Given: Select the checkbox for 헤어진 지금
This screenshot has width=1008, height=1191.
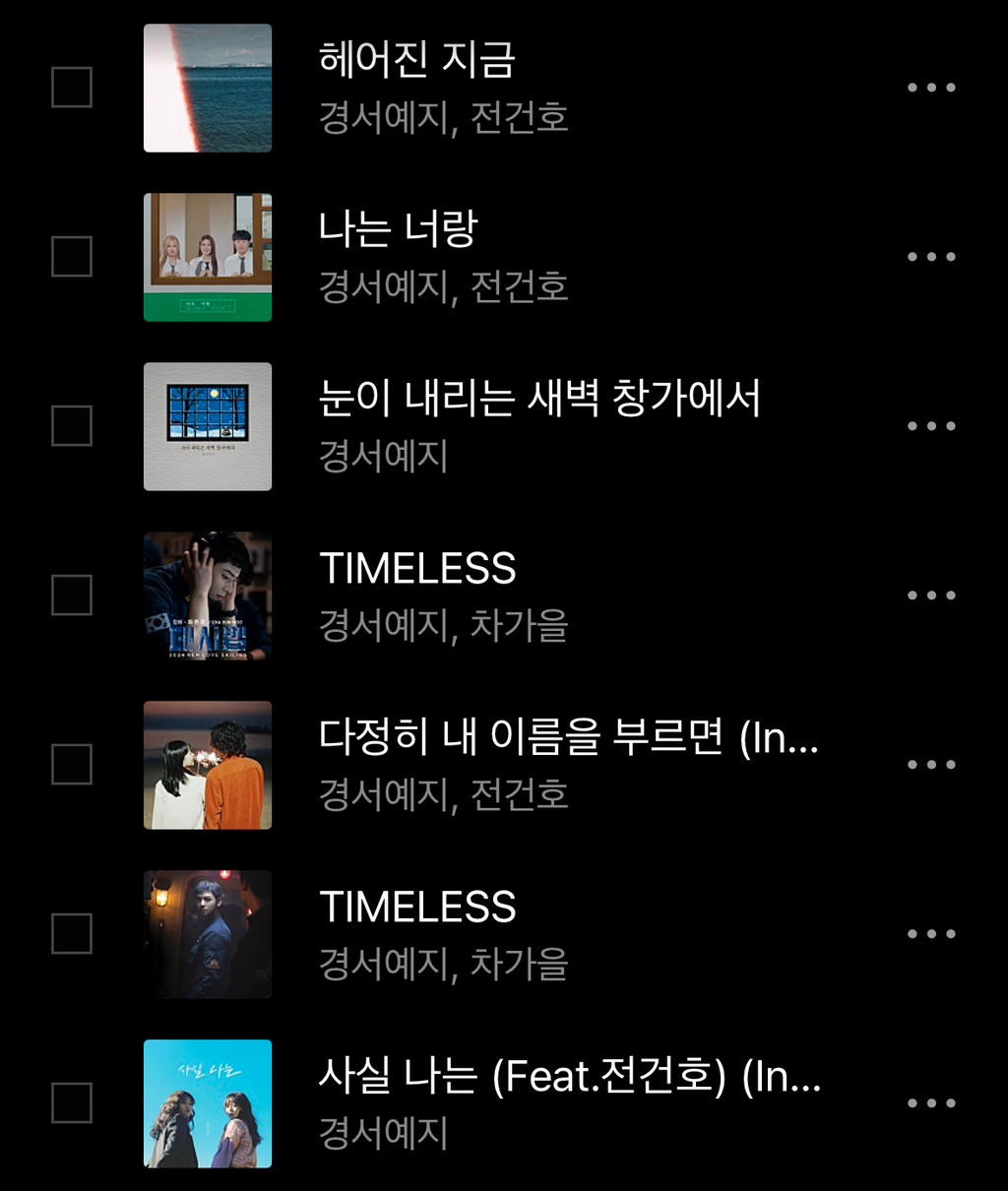Looking at the screenshot, I should [72, 88].
